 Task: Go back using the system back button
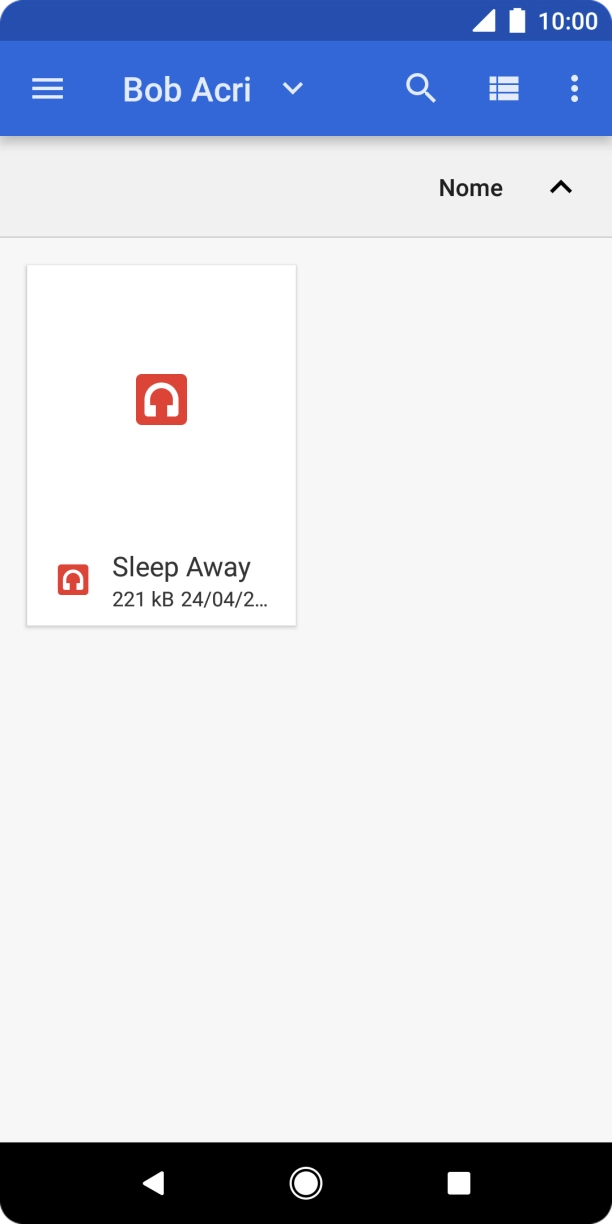click(x=153, y=1184)
